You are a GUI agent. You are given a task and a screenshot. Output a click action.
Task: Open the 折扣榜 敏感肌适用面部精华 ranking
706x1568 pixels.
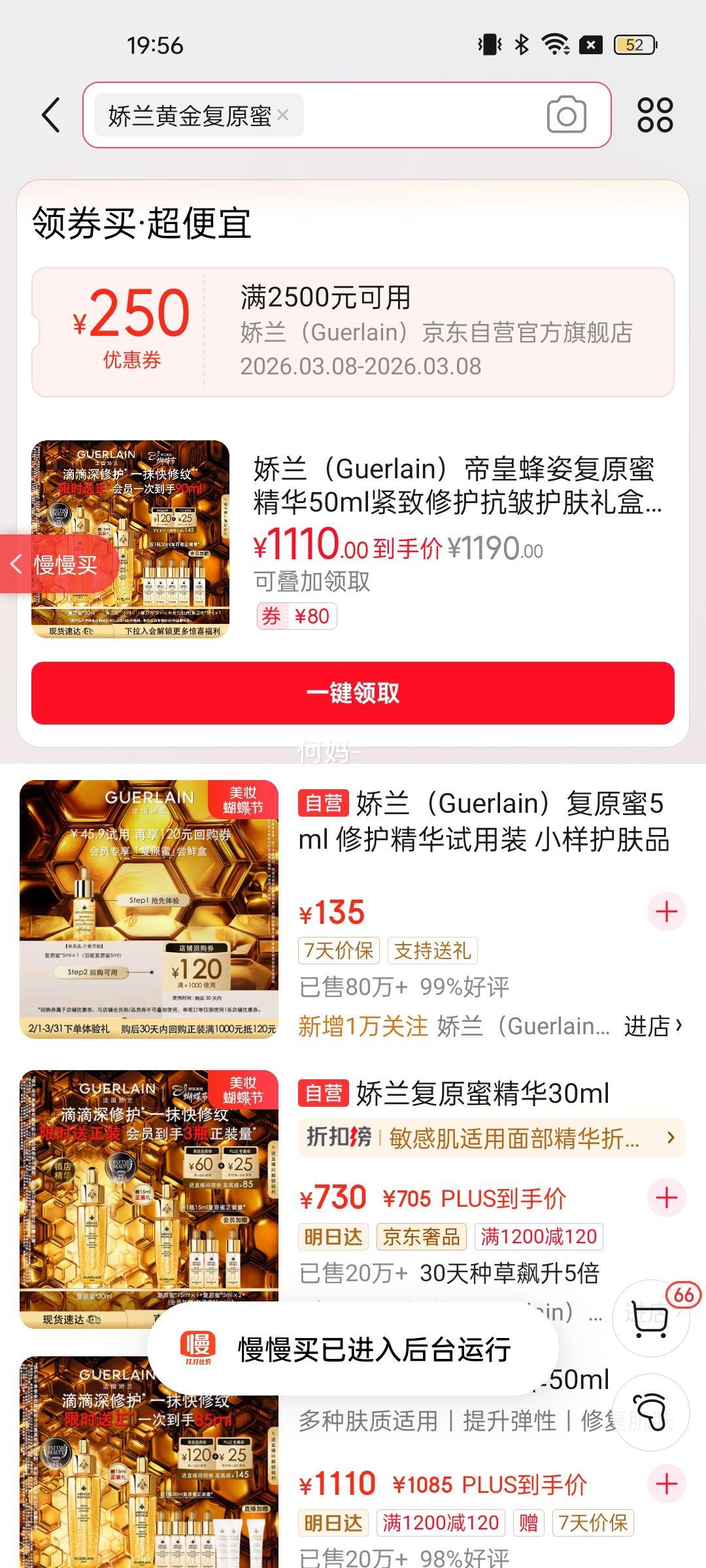click(490, 1138)
